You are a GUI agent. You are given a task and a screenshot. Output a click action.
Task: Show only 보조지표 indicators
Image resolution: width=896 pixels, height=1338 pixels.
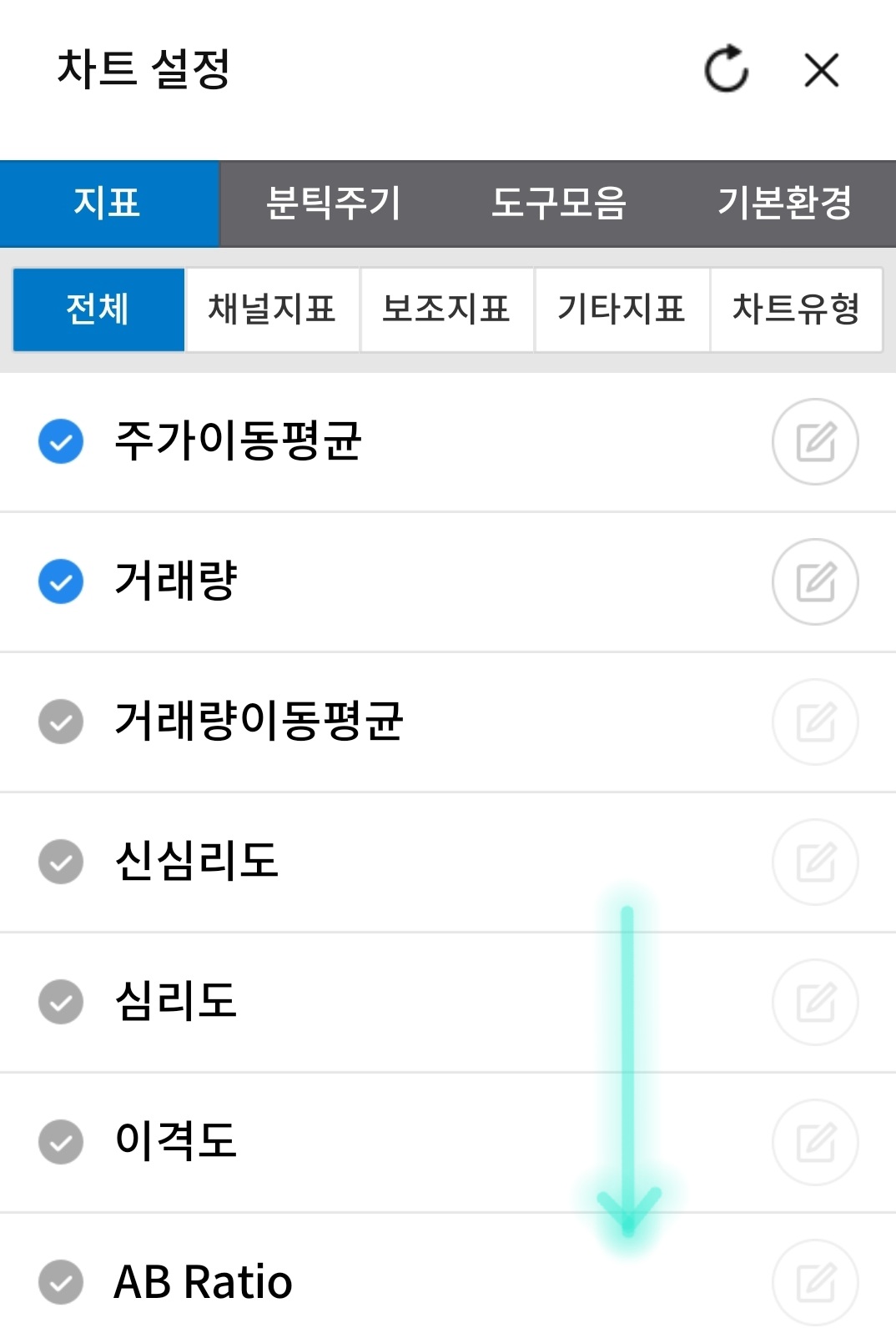click(x=446, y=309)
